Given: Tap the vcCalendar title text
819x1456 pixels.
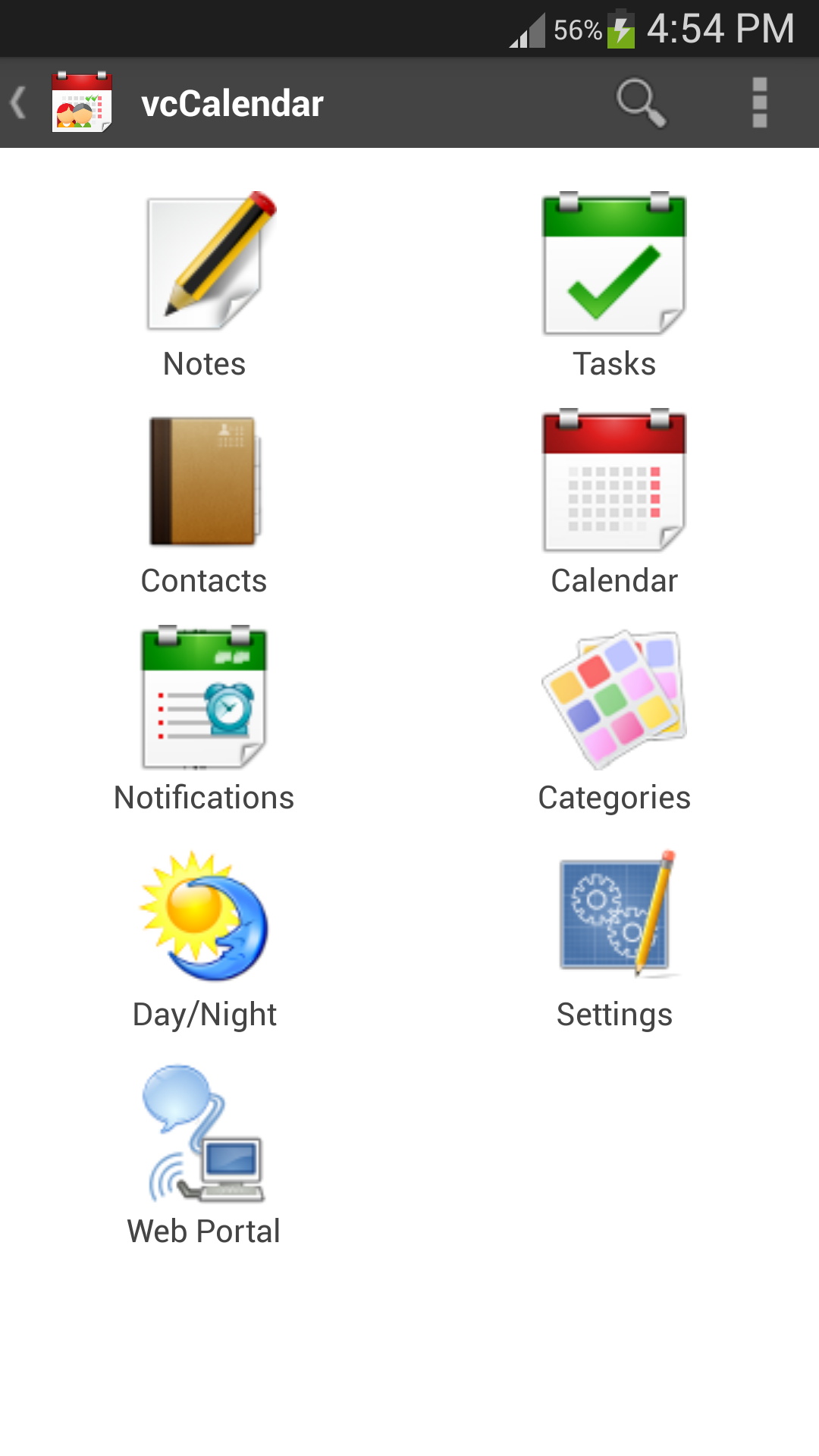Looking at the screenshot, I should 233,104.
